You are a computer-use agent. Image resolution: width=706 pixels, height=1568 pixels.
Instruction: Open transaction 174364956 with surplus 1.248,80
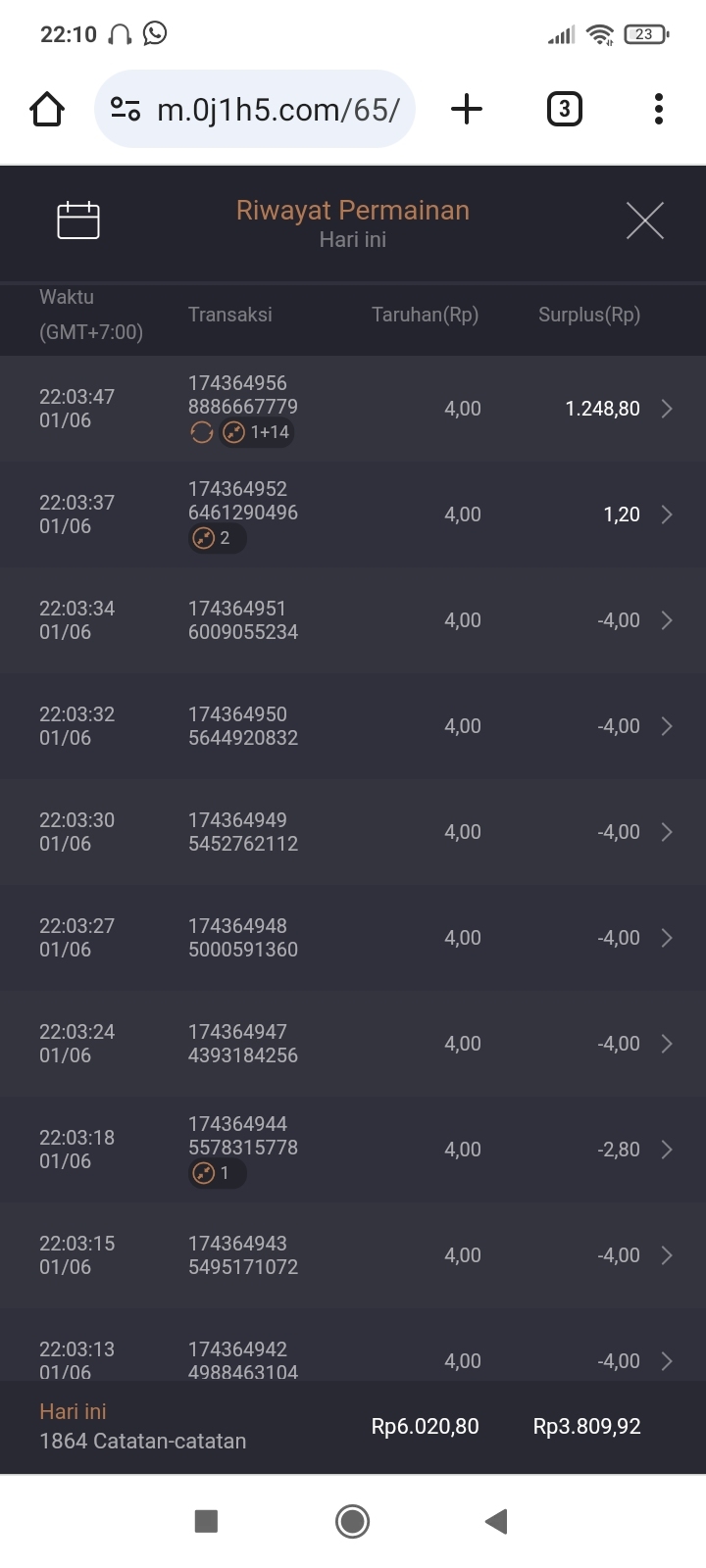tap(353, 408)
